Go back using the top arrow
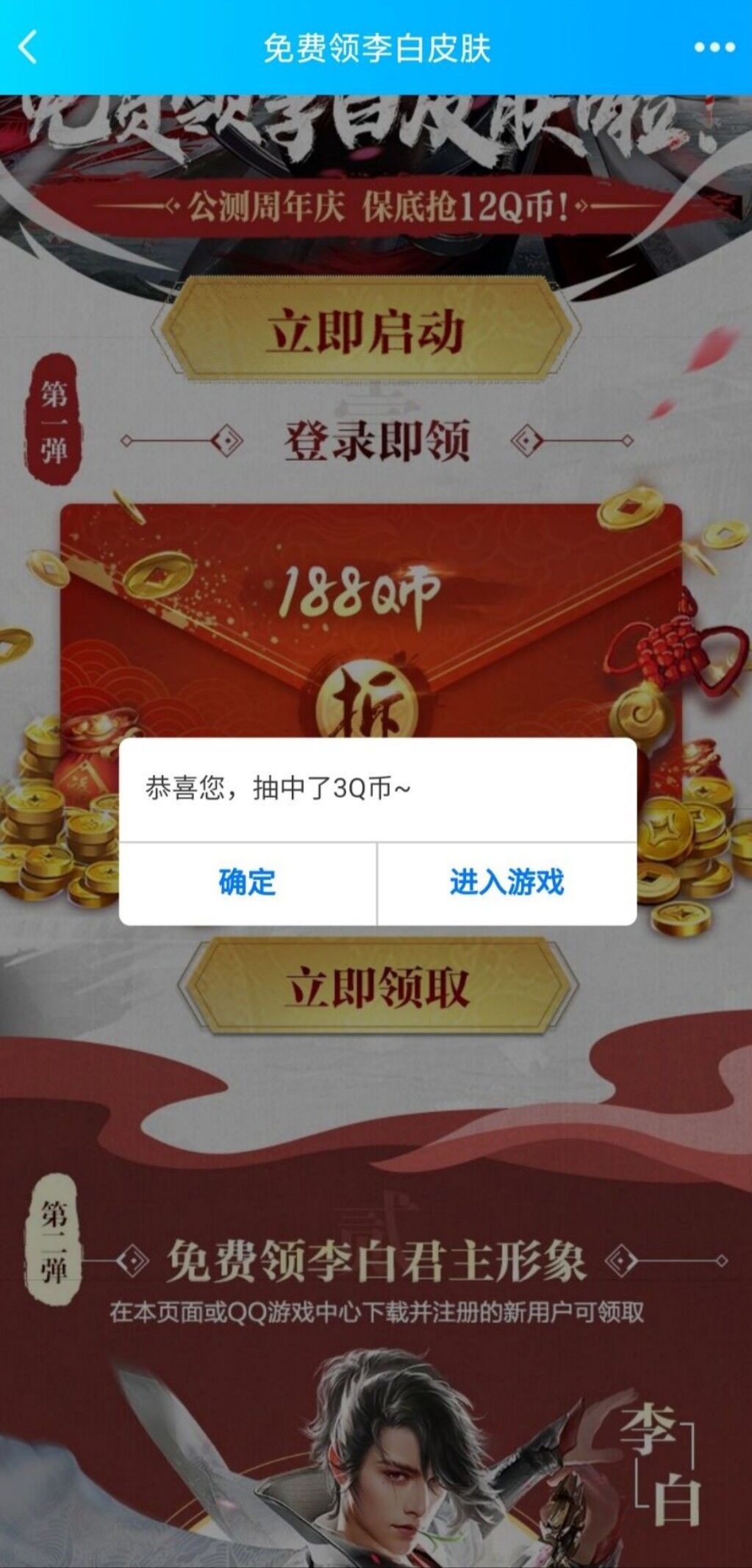 point(28,48)
